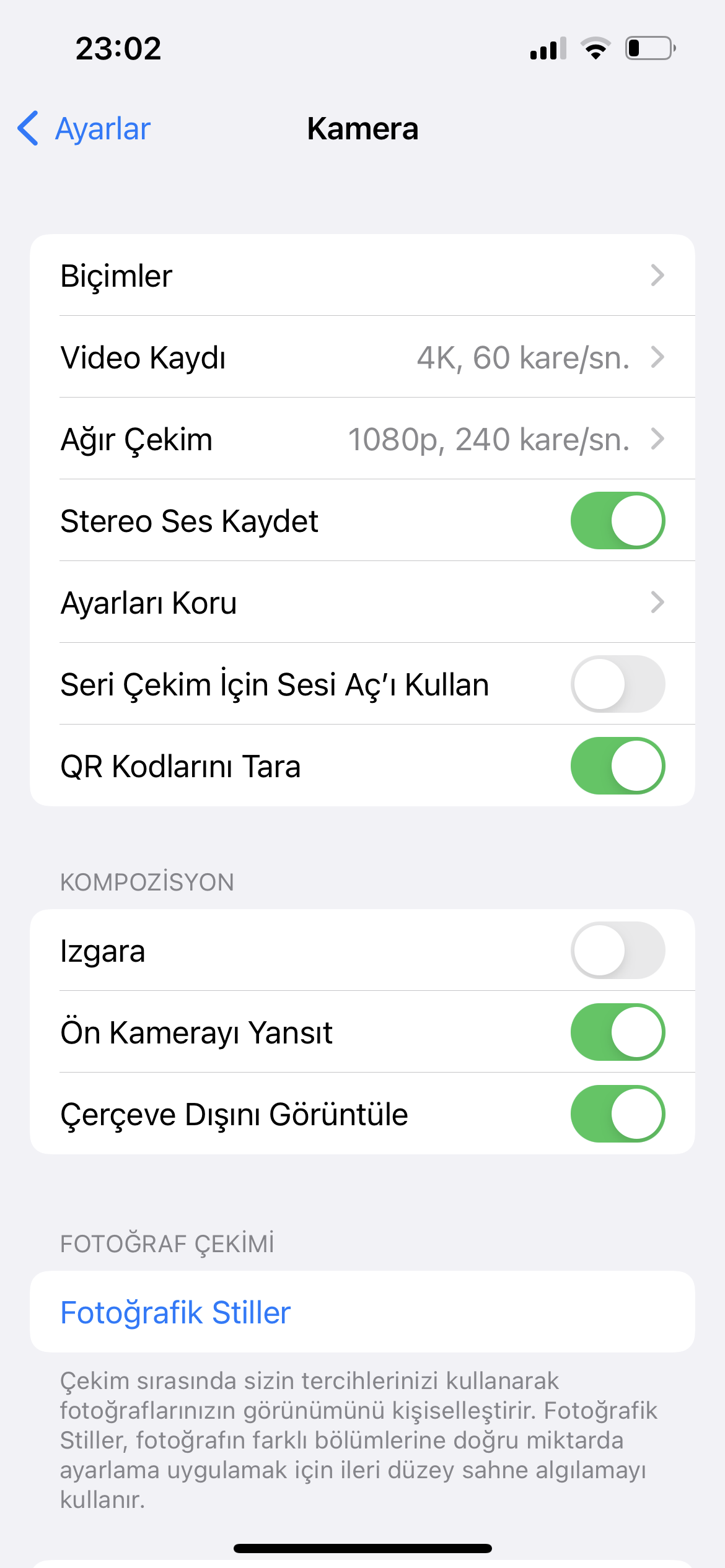Open the Biçimler settings
This screenshot has height=1568, width=725.
pos(362,276)
